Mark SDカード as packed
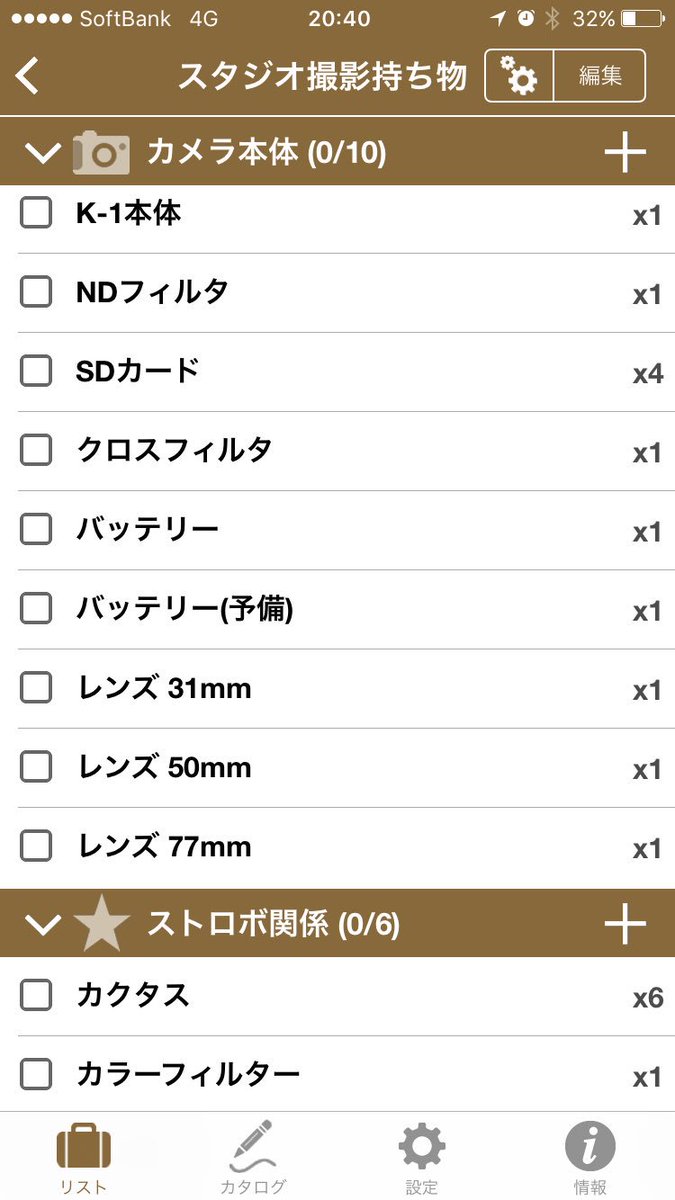 click(36, 371)
